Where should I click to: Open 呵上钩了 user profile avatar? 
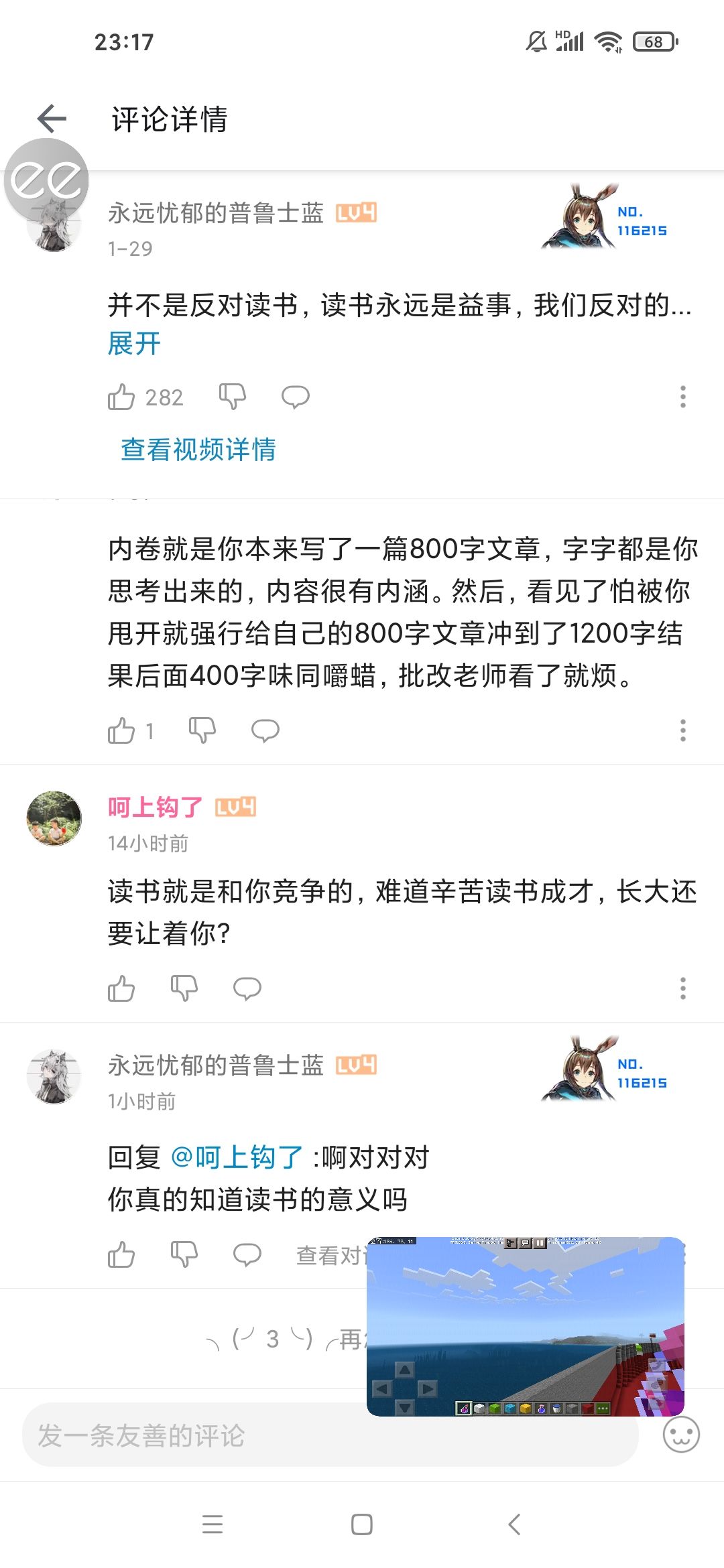pyautogui.click(x=54, y=818)
